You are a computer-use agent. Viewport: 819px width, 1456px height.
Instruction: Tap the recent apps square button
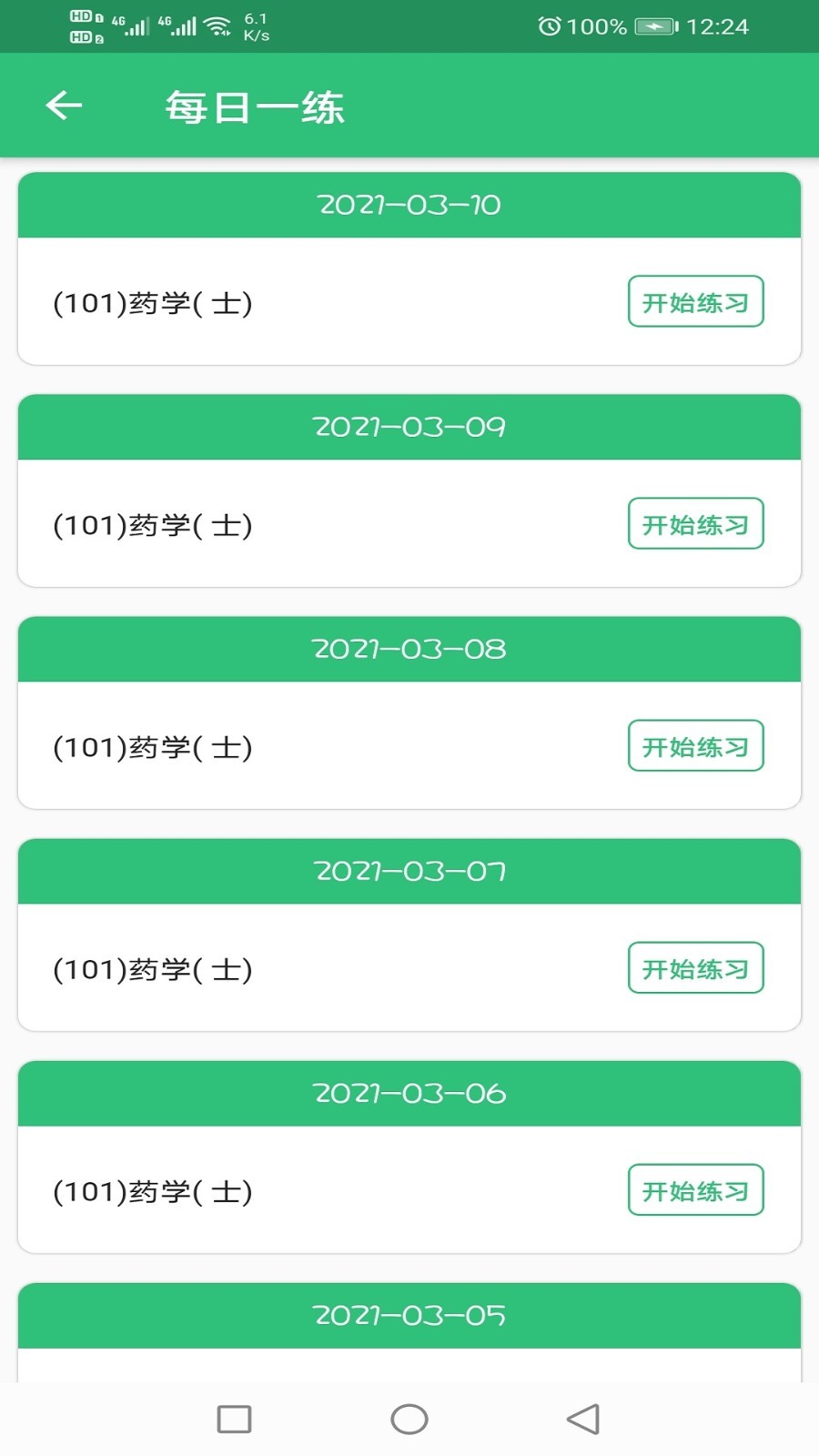233,1419
